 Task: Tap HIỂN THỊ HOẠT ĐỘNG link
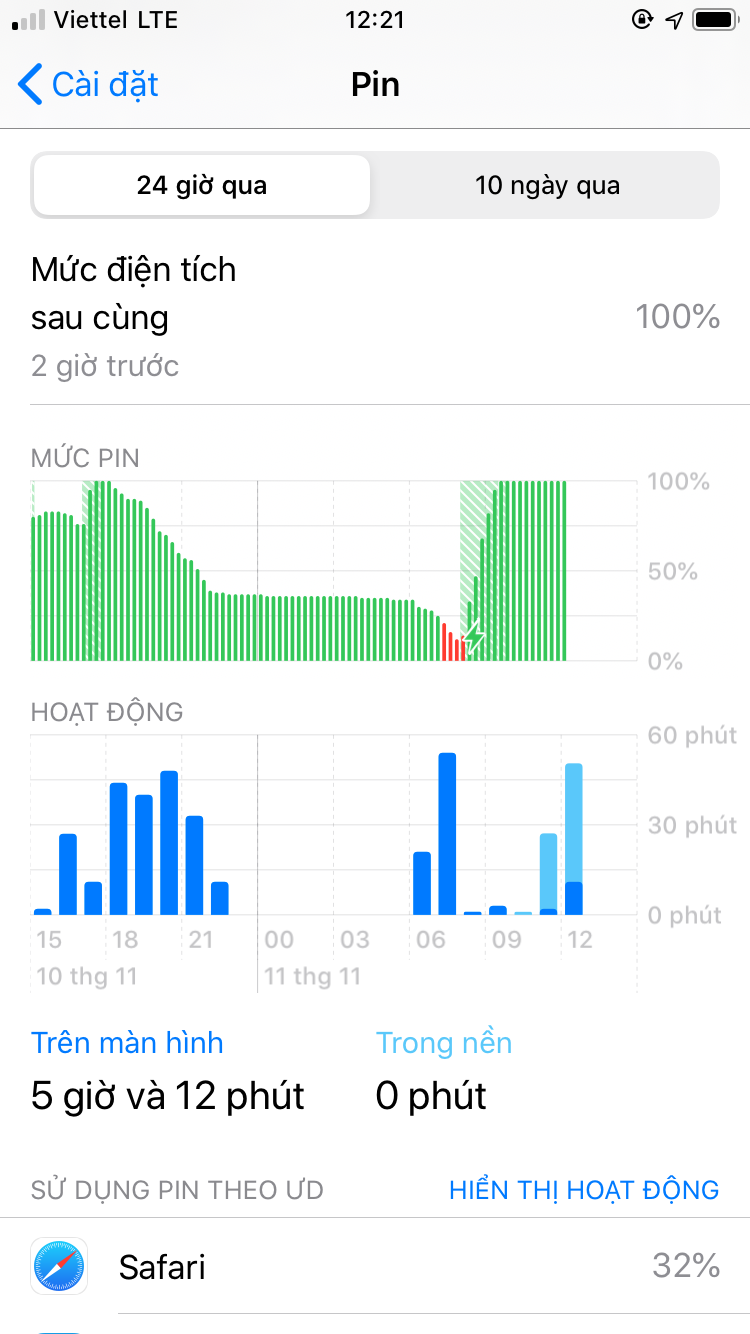click(x=584, y=1190)
